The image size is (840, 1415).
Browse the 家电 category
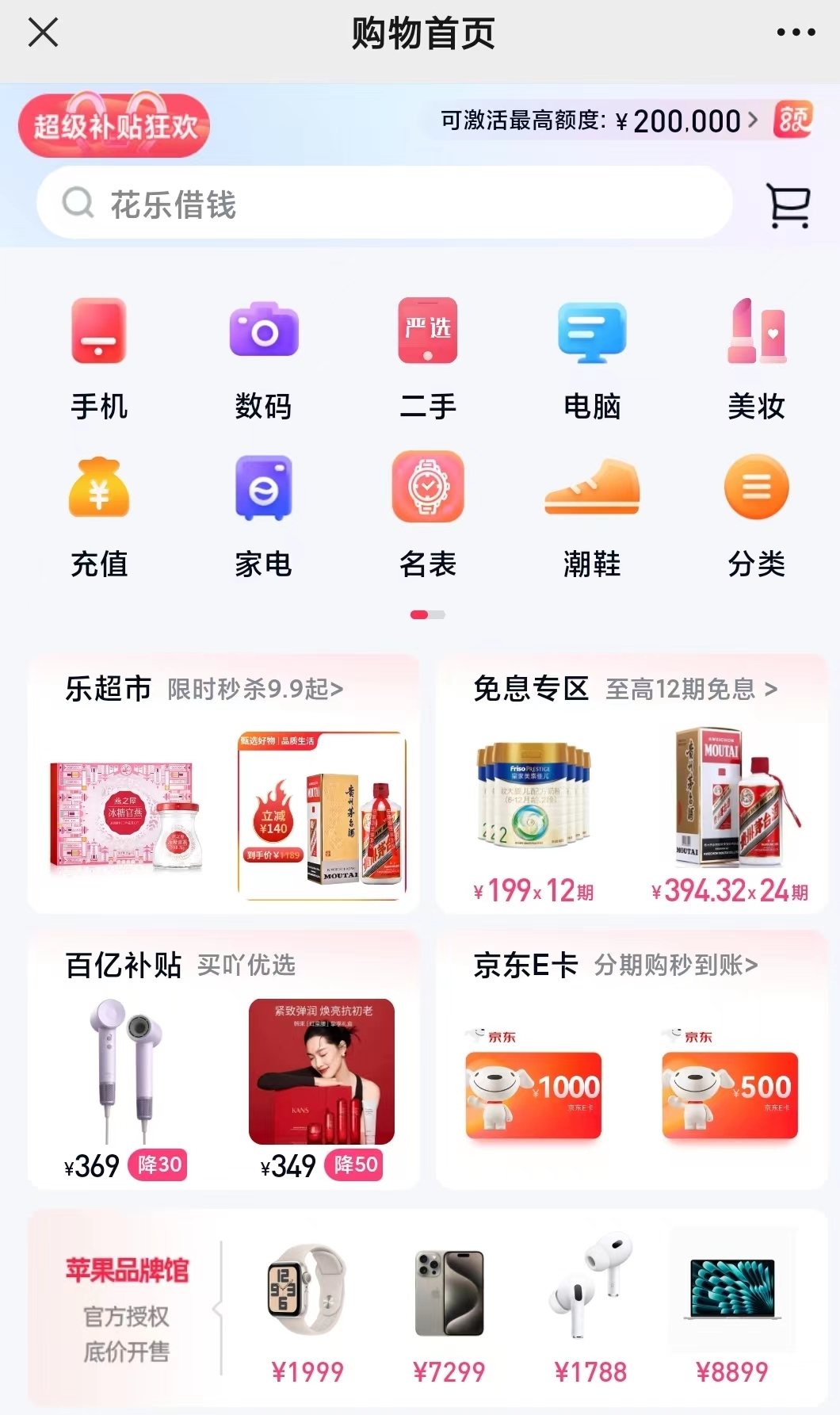click(x=264, y=515)
